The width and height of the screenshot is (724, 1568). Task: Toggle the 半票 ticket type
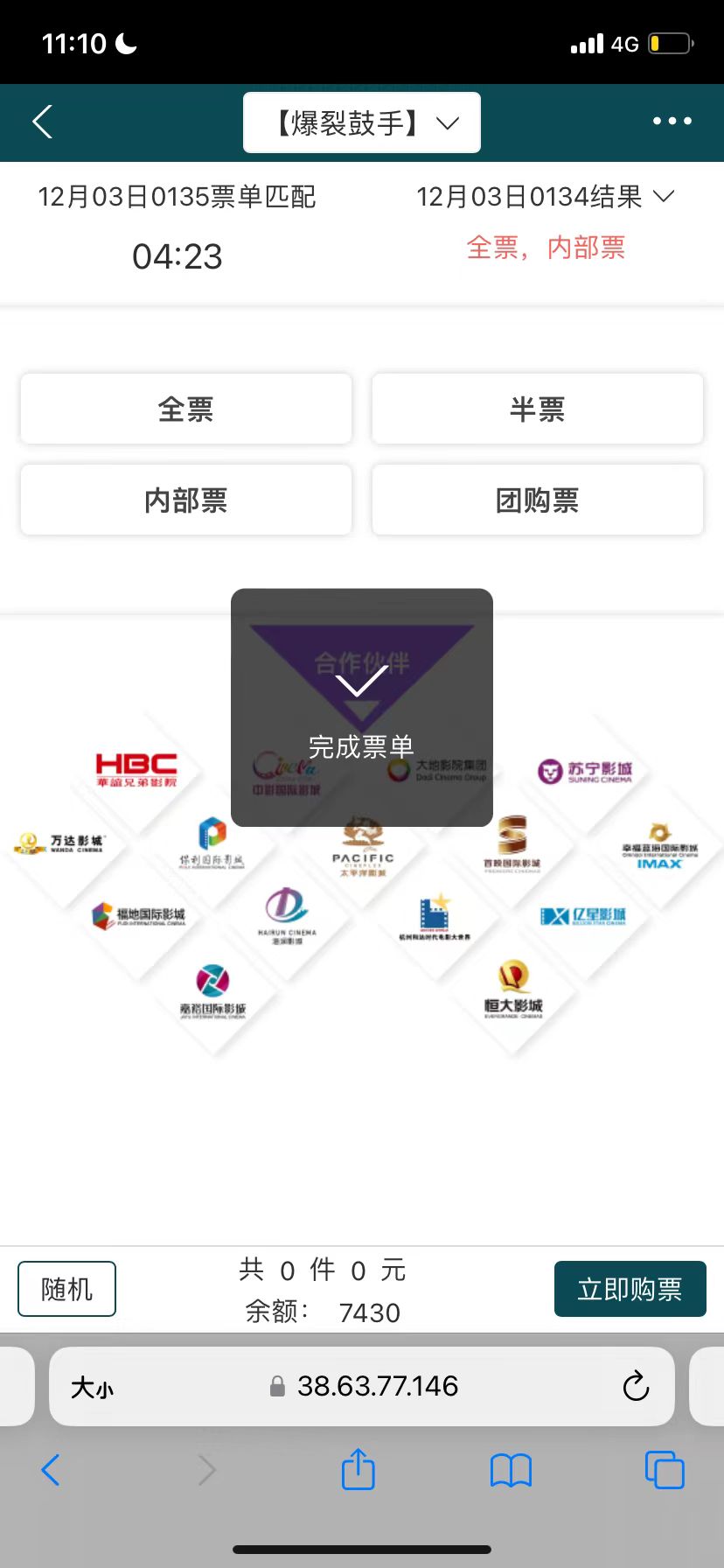click(x=537, y=409)
